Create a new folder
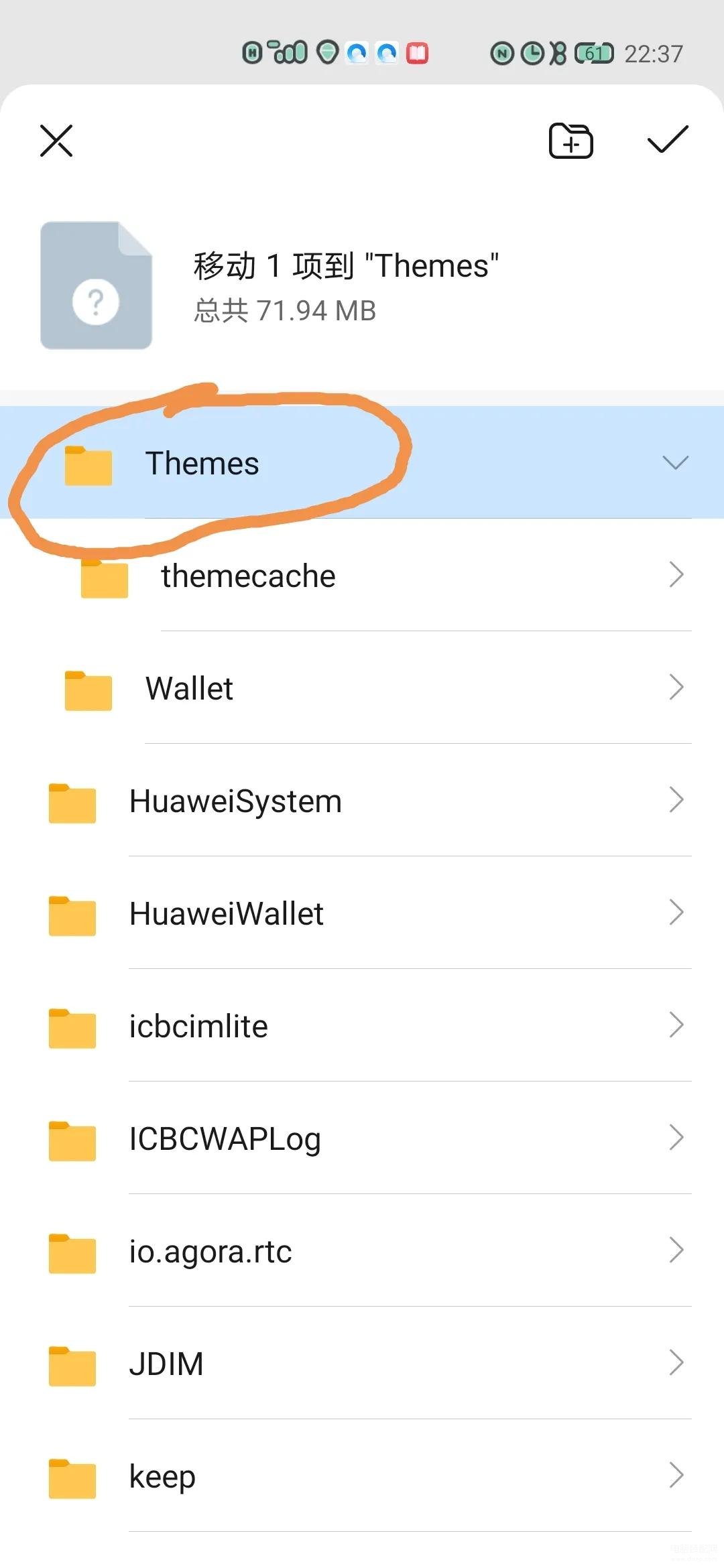Viewport: 724px width, 1568px height. (570, 141)
